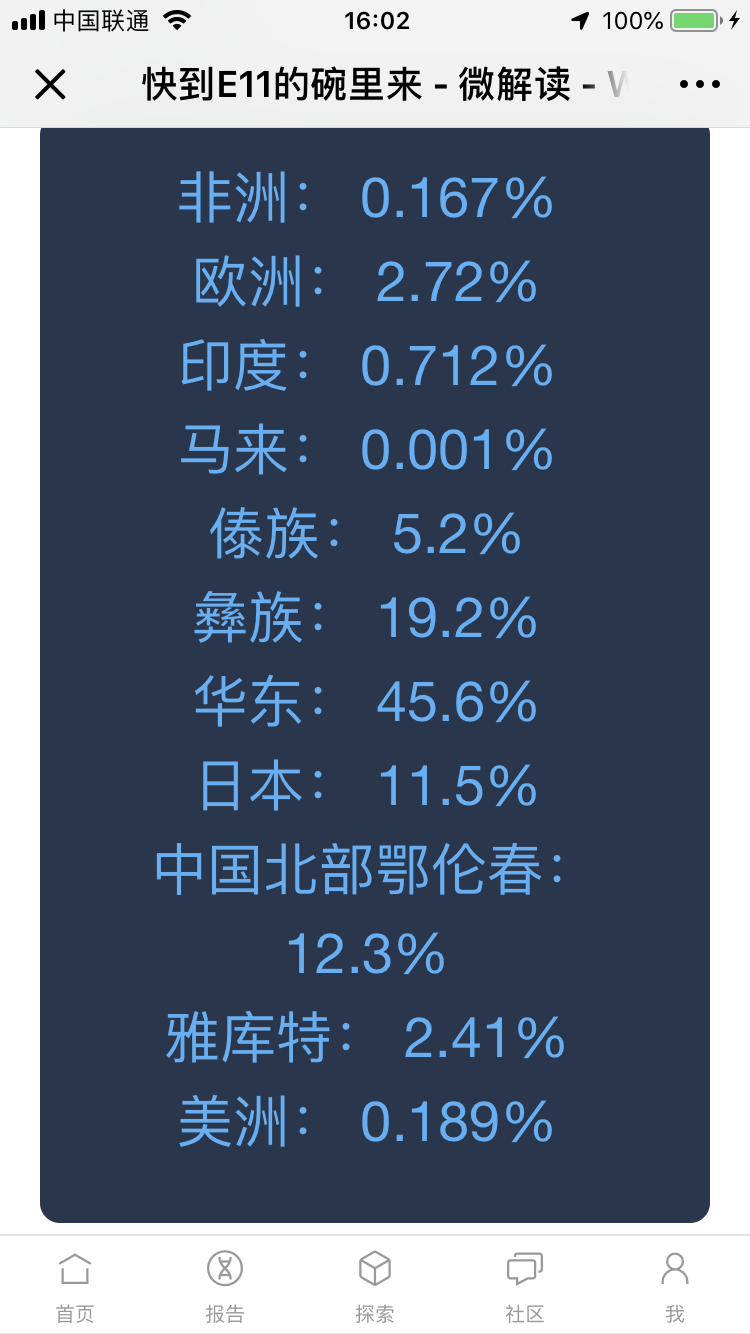Close the page with the X button
Viewport: 750px width, 1334px height.
click(50, 85)
